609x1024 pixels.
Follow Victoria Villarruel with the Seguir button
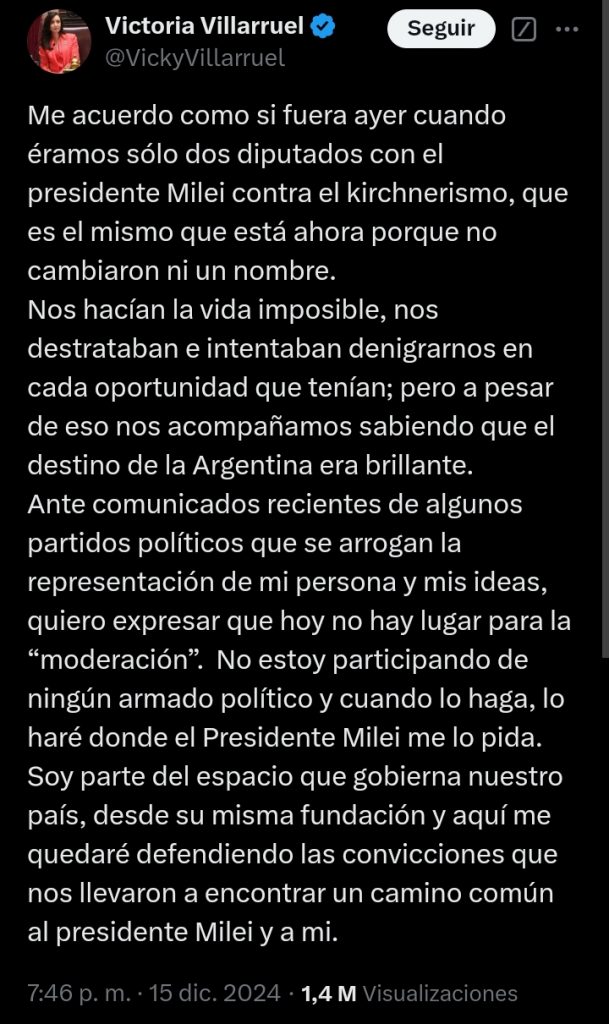pos(441,29)
